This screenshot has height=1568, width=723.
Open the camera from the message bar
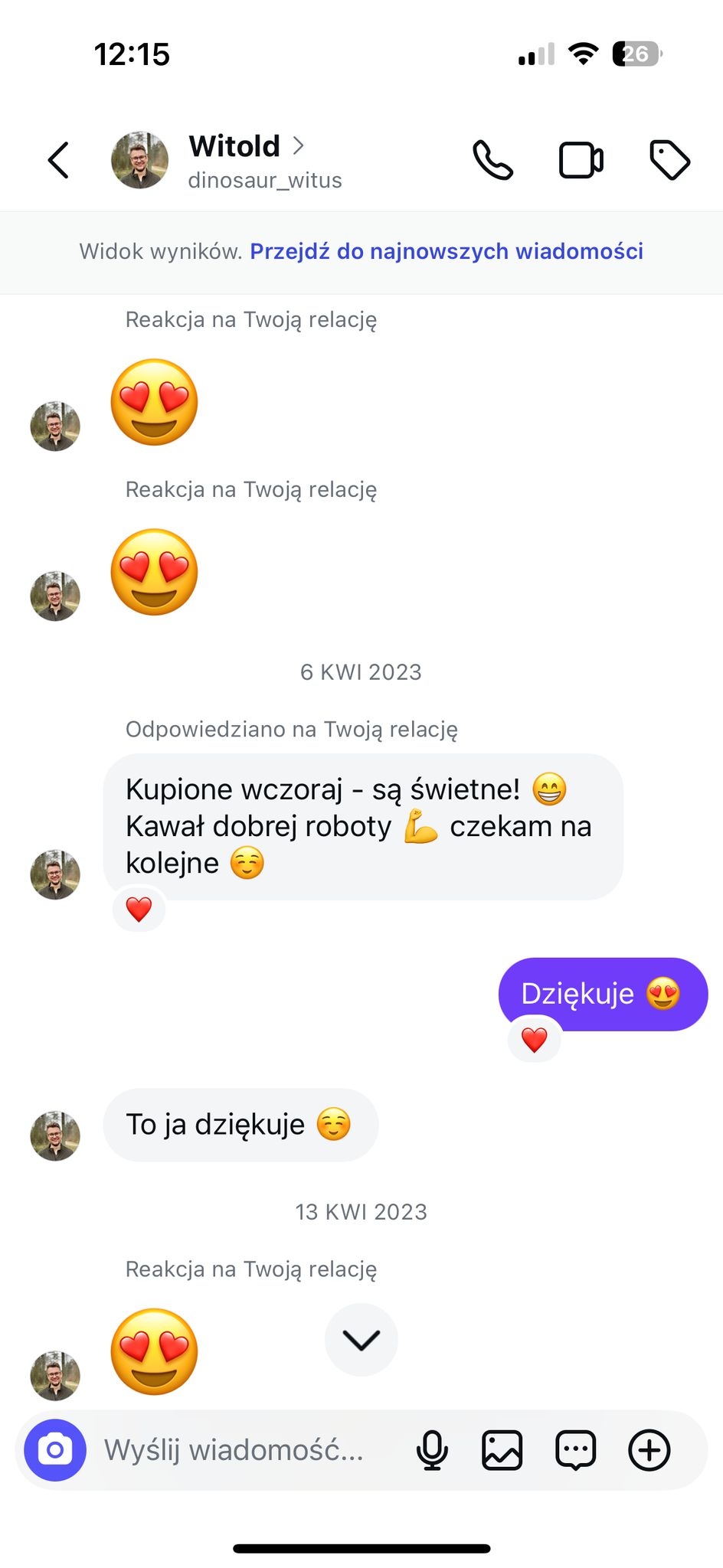(x=55, y=1450)
